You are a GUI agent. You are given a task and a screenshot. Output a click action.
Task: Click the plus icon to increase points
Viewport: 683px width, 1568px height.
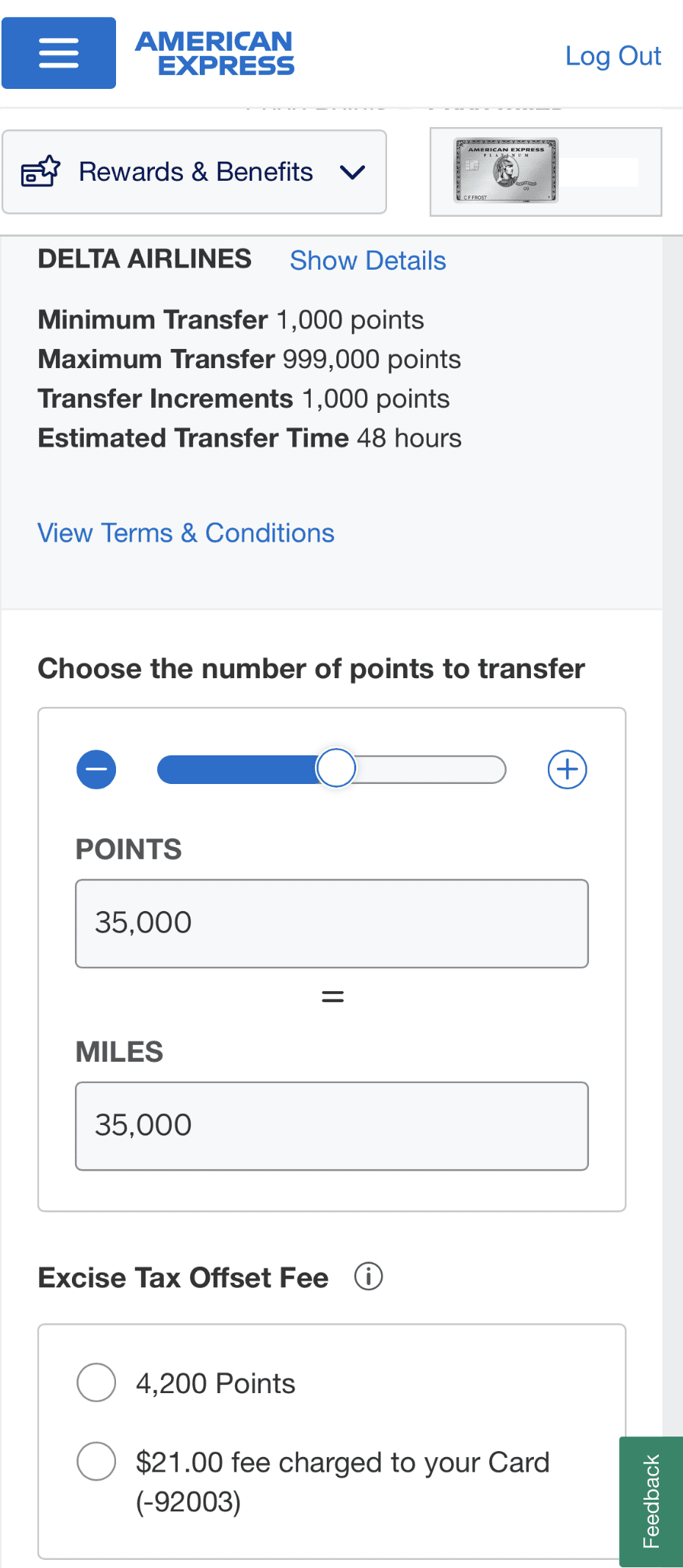566,769
